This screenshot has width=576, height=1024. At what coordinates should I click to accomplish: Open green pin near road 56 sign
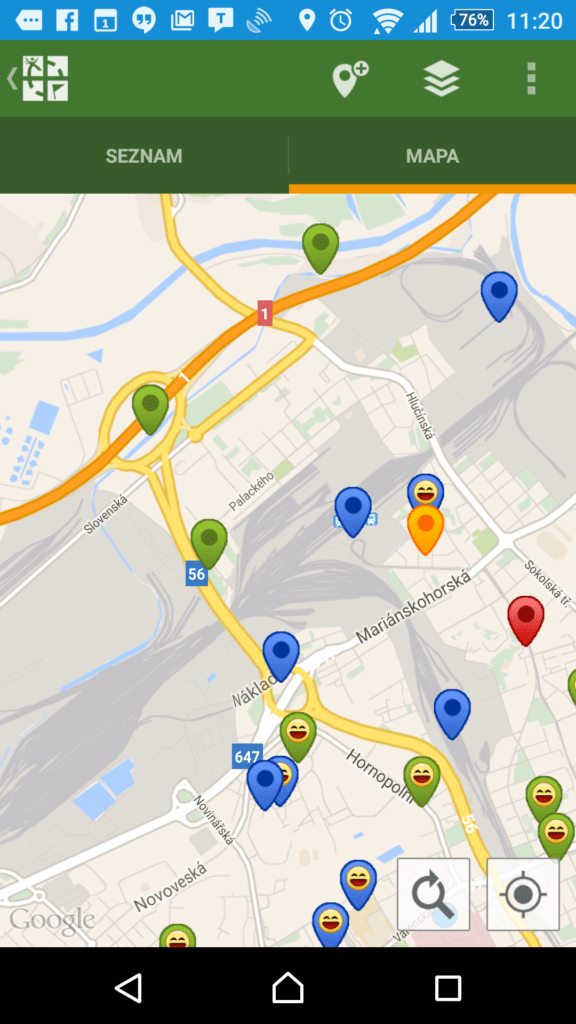pos(209,543)
